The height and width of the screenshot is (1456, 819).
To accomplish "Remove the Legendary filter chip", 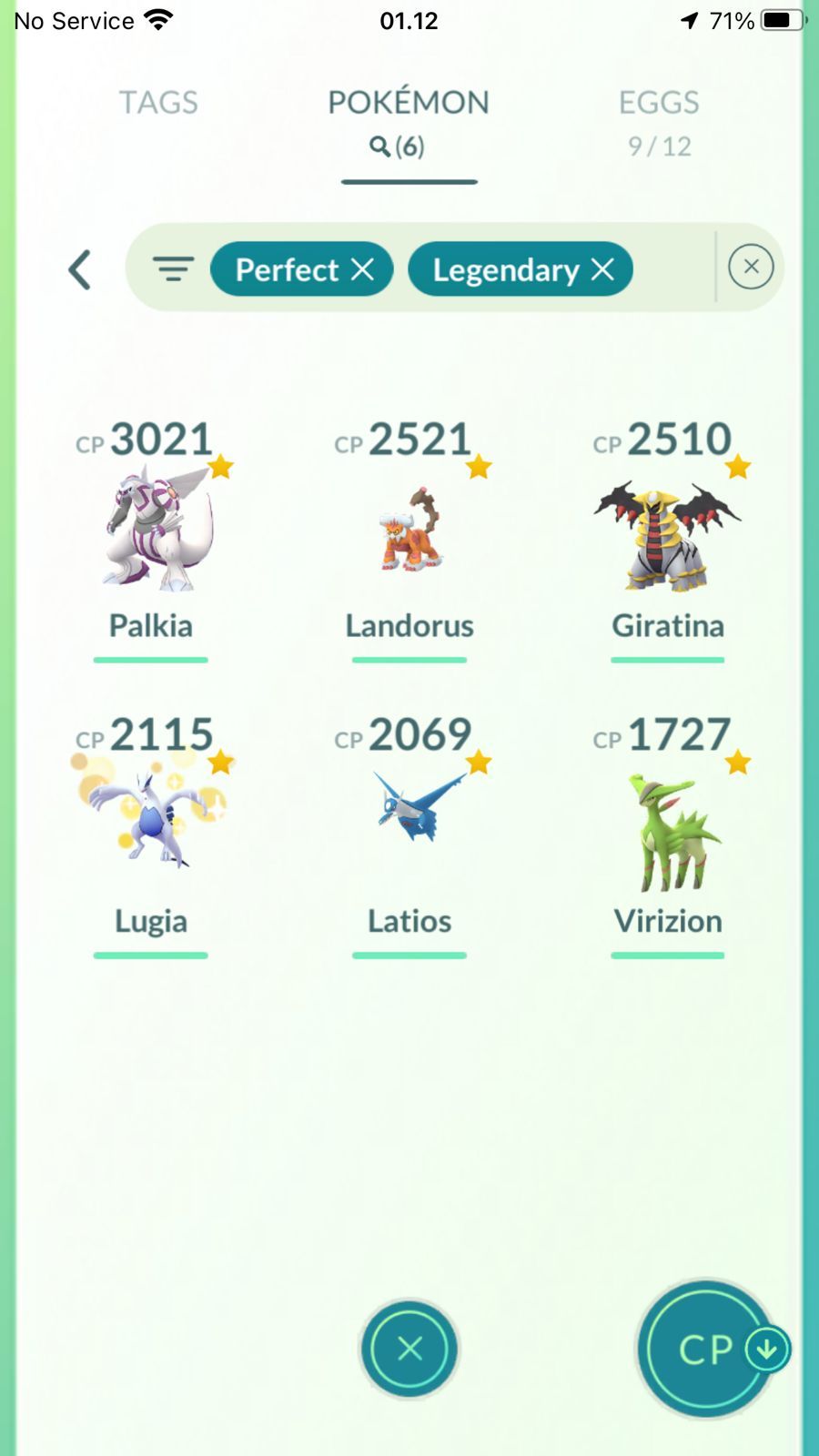I will [x=602, y=269].
